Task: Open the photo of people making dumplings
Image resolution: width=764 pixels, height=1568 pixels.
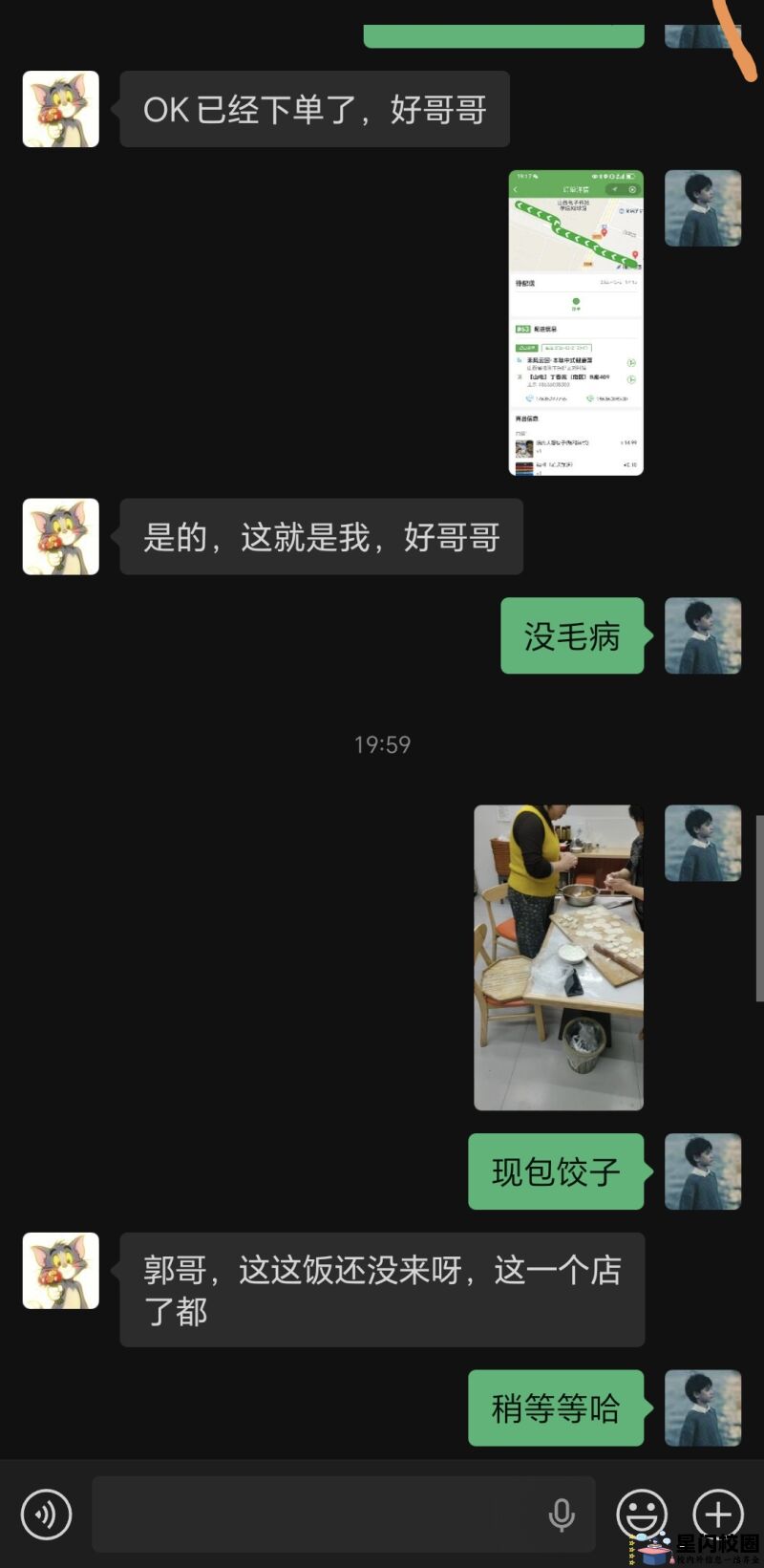Action: (559, 956)
